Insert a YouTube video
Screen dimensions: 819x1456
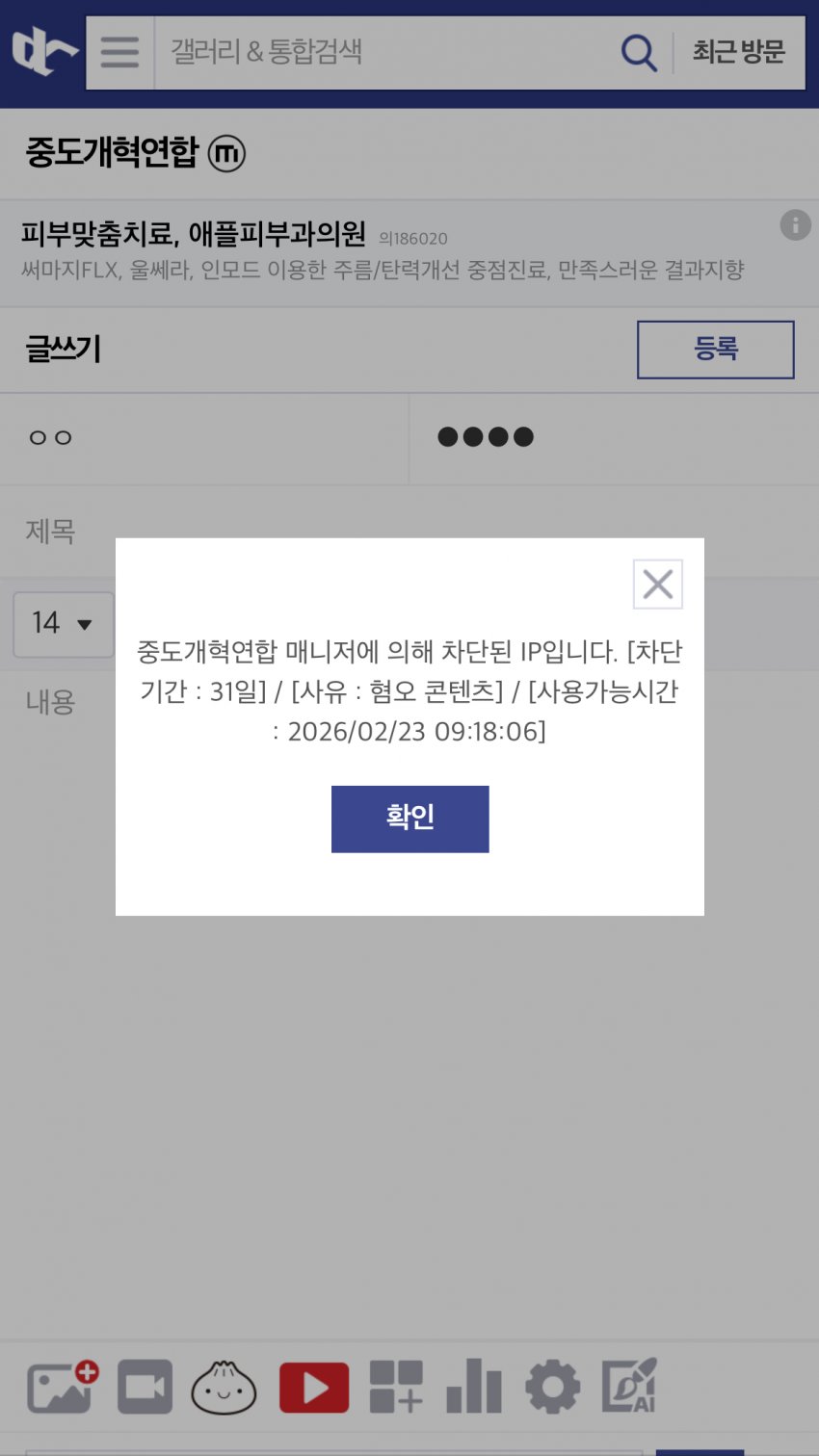tap(314, 1387)
